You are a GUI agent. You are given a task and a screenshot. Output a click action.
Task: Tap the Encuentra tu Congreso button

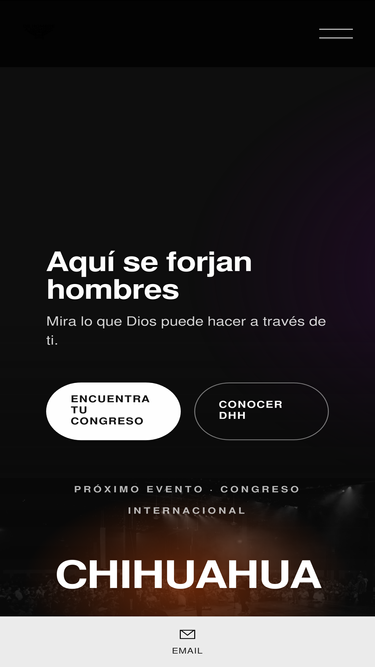pos(114,411)
